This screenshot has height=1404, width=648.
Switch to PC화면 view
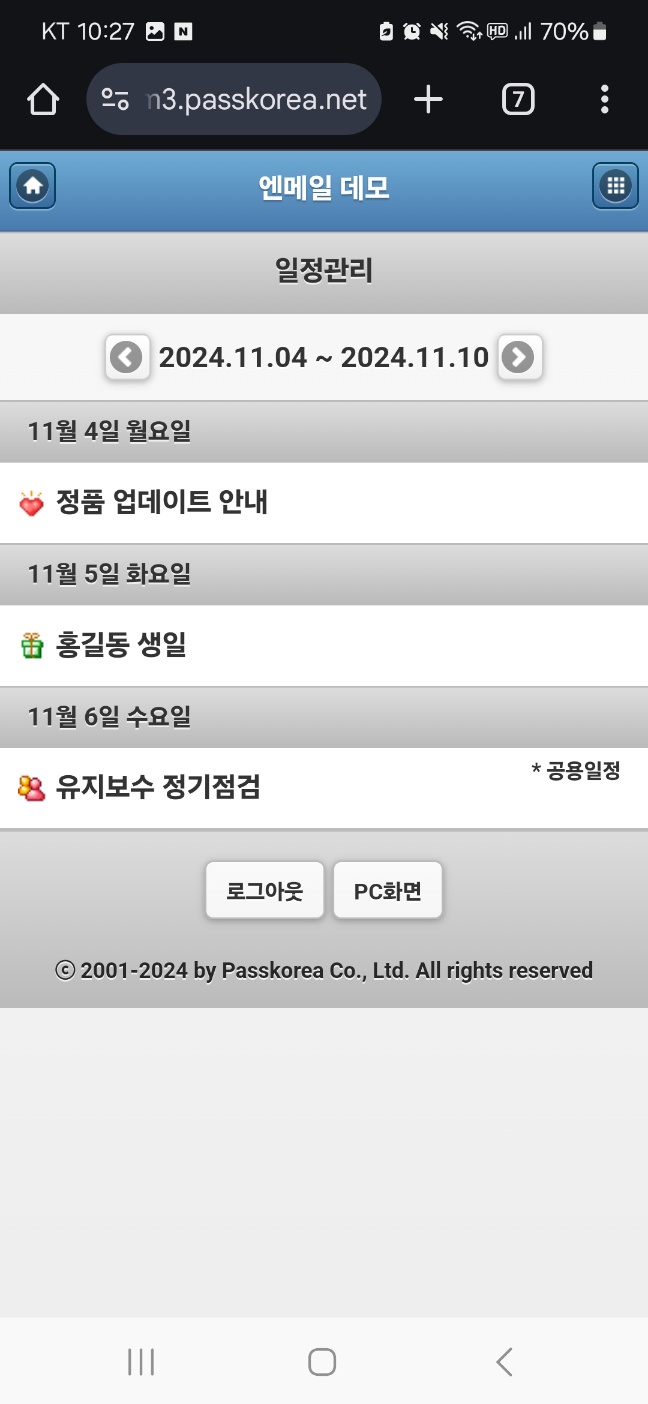click(x=388, y=890)
